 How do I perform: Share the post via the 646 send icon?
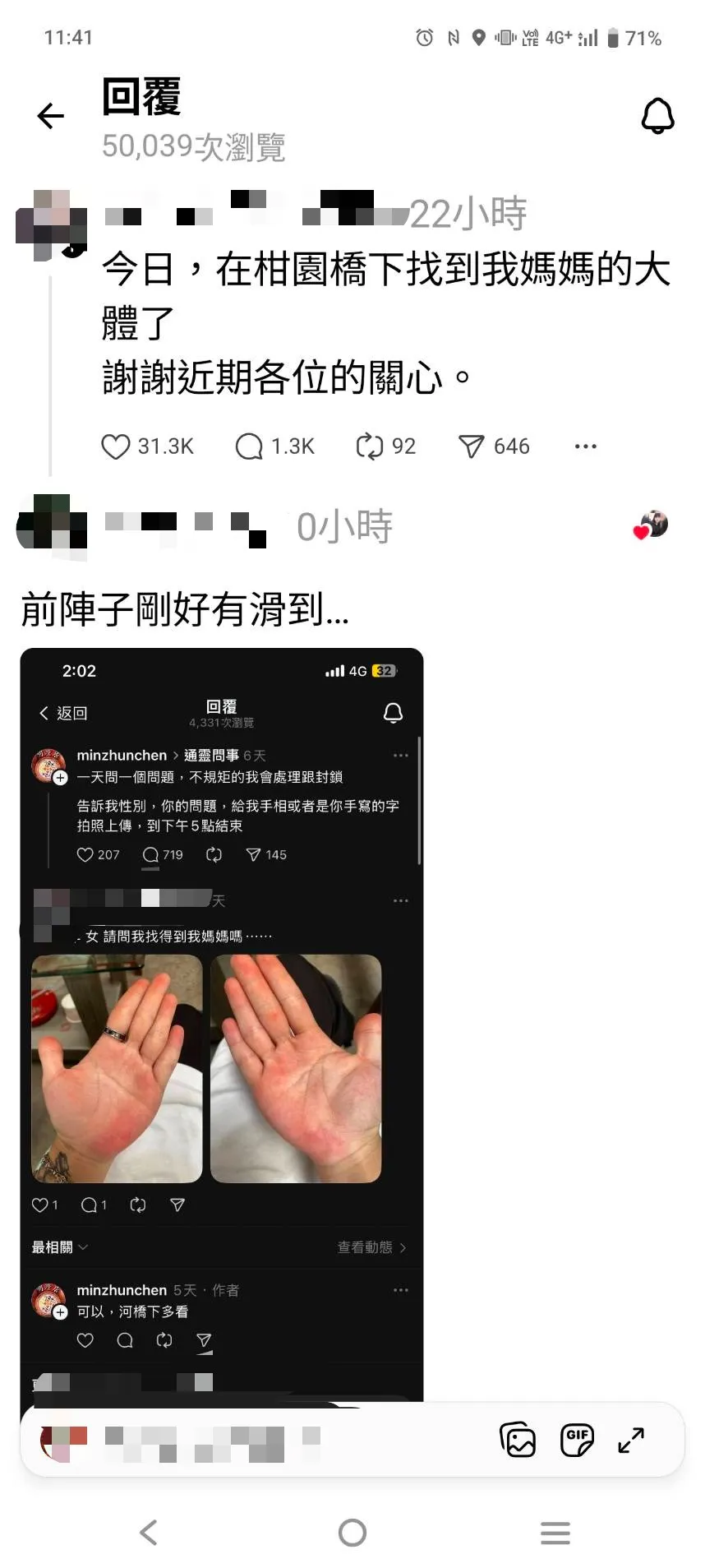point(471,446)
